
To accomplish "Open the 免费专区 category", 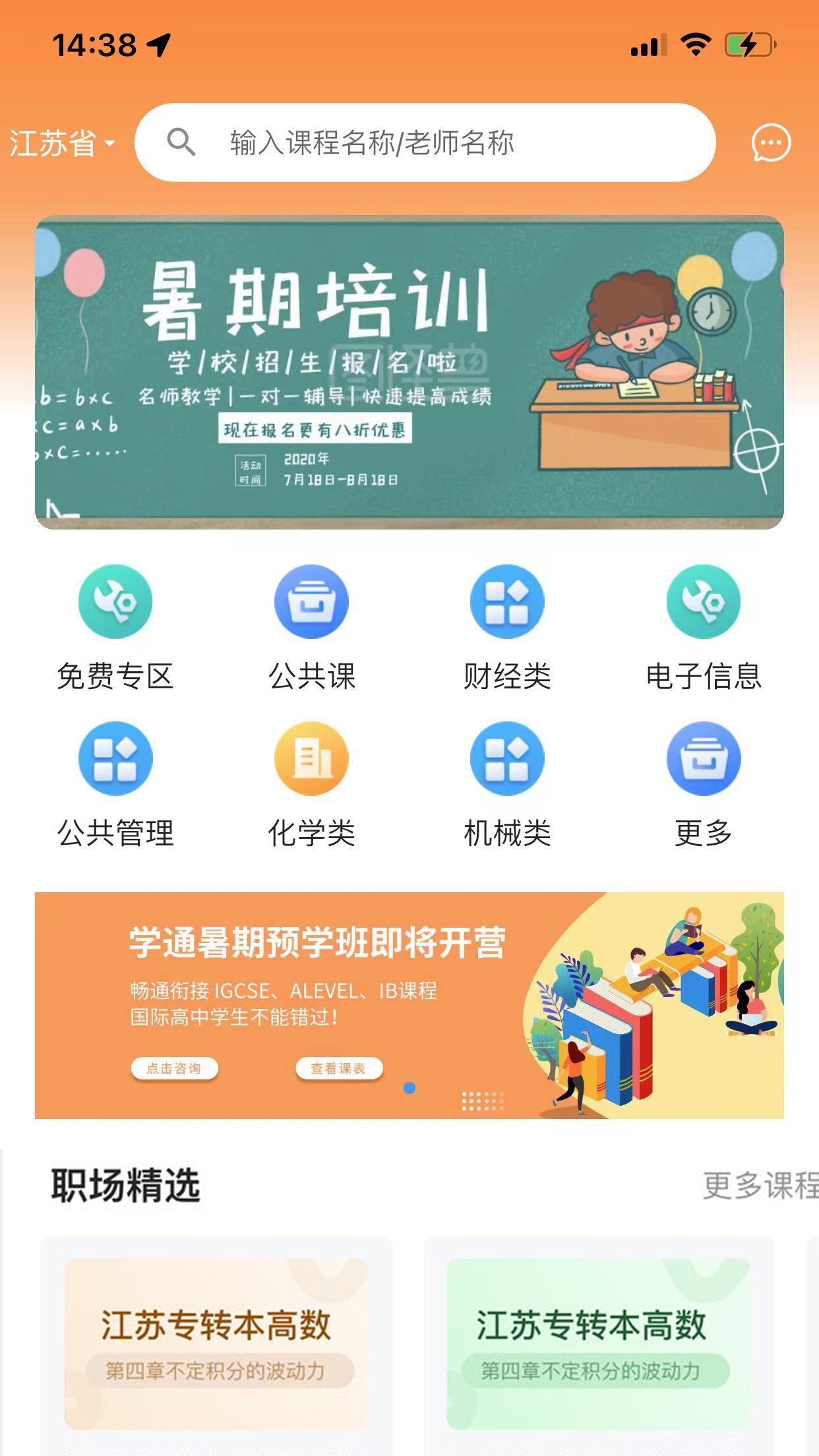I will pos(115,626).
